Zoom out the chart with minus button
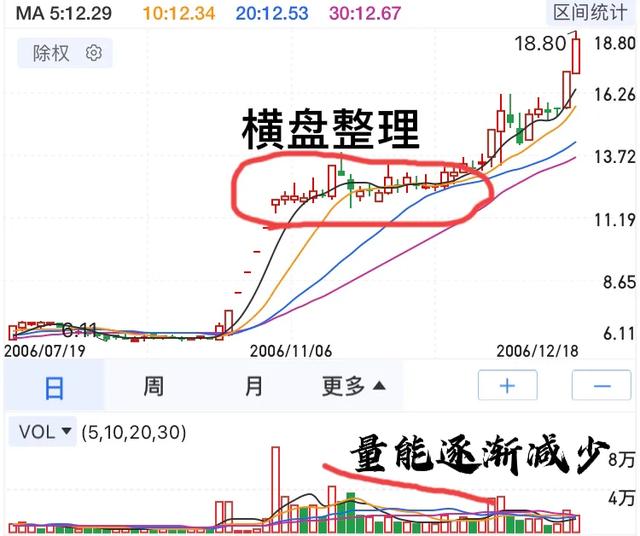Image resolution: width=640 pixels, height=536 pixels. (x=602, y=386)
